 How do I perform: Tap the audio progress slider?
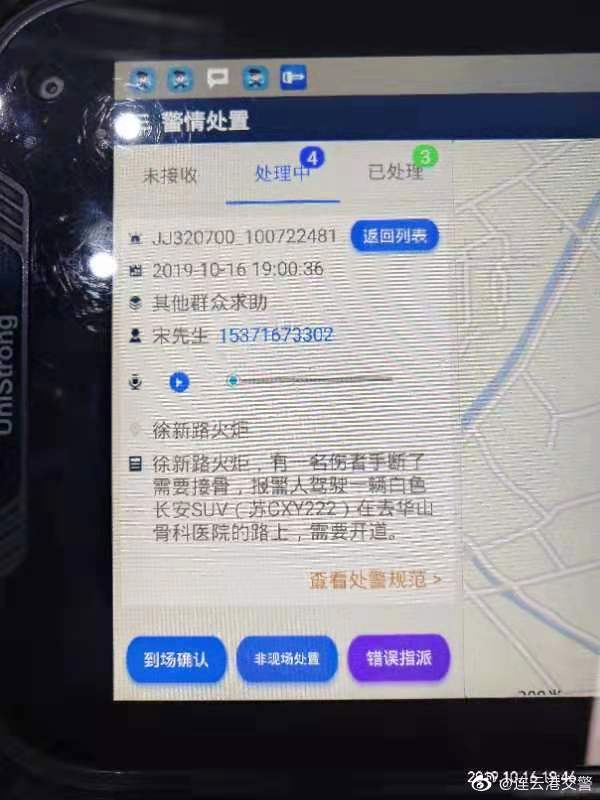tap(308, 380)
